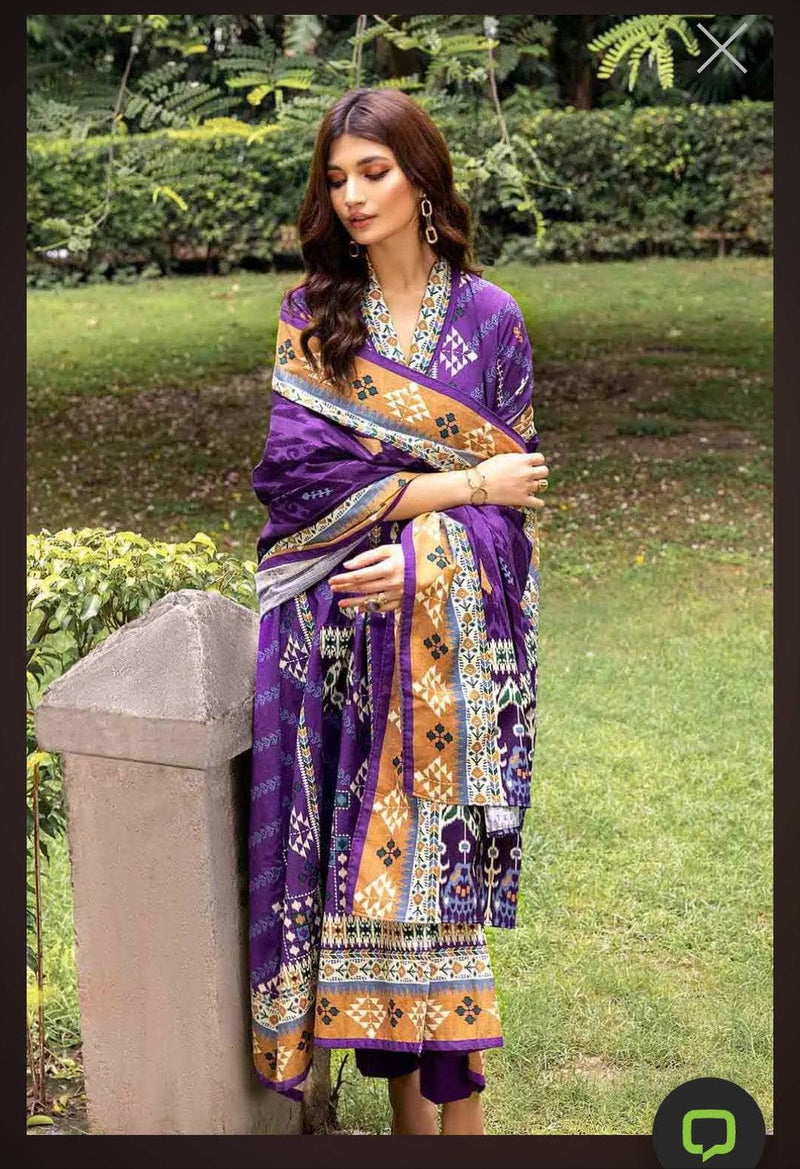
Task: Open the live chat bubble
Action: click(709, 1131)
